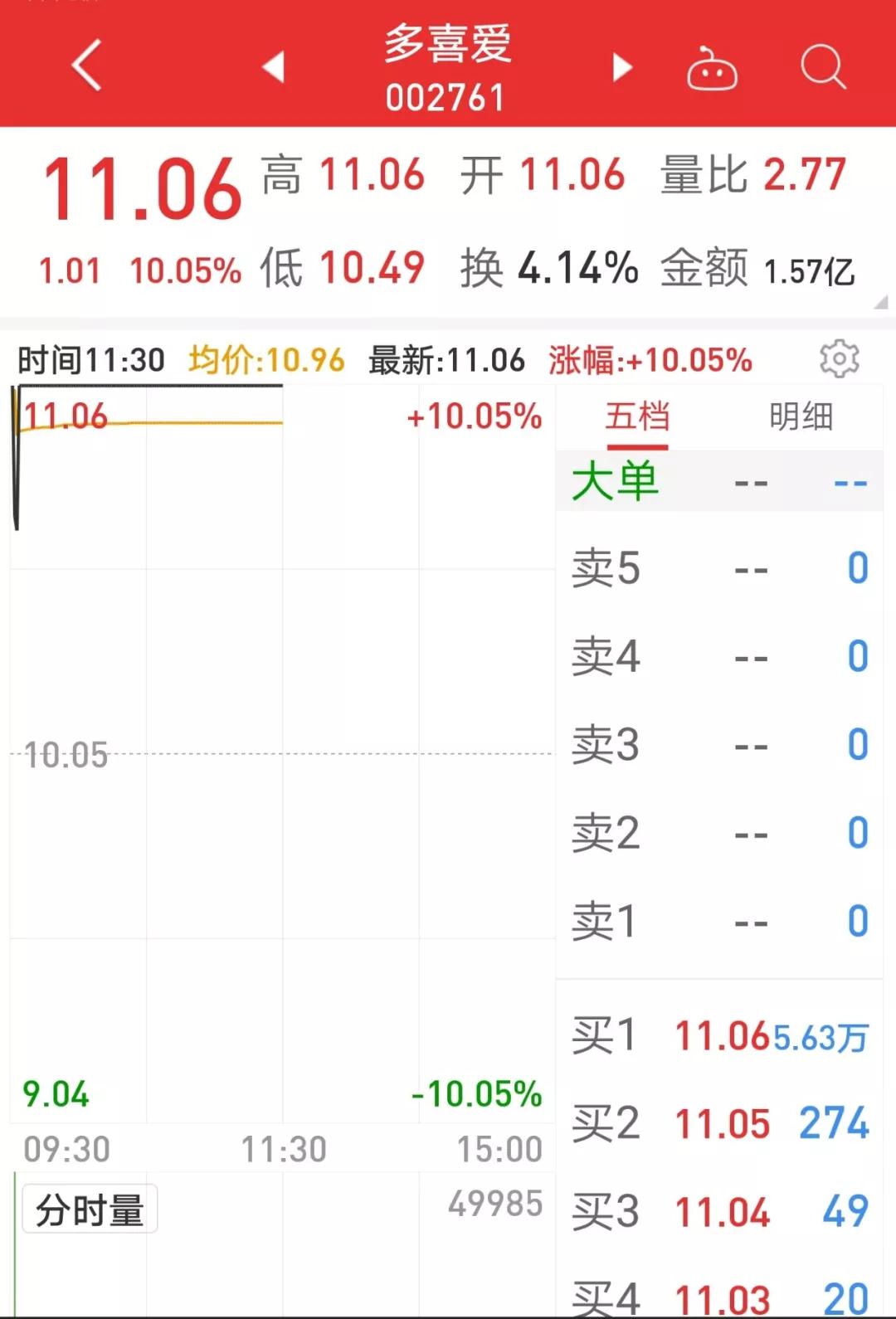This screenshot has height=1319, width=896.
Task: Open chart settings gear
Action: [839, 359]
